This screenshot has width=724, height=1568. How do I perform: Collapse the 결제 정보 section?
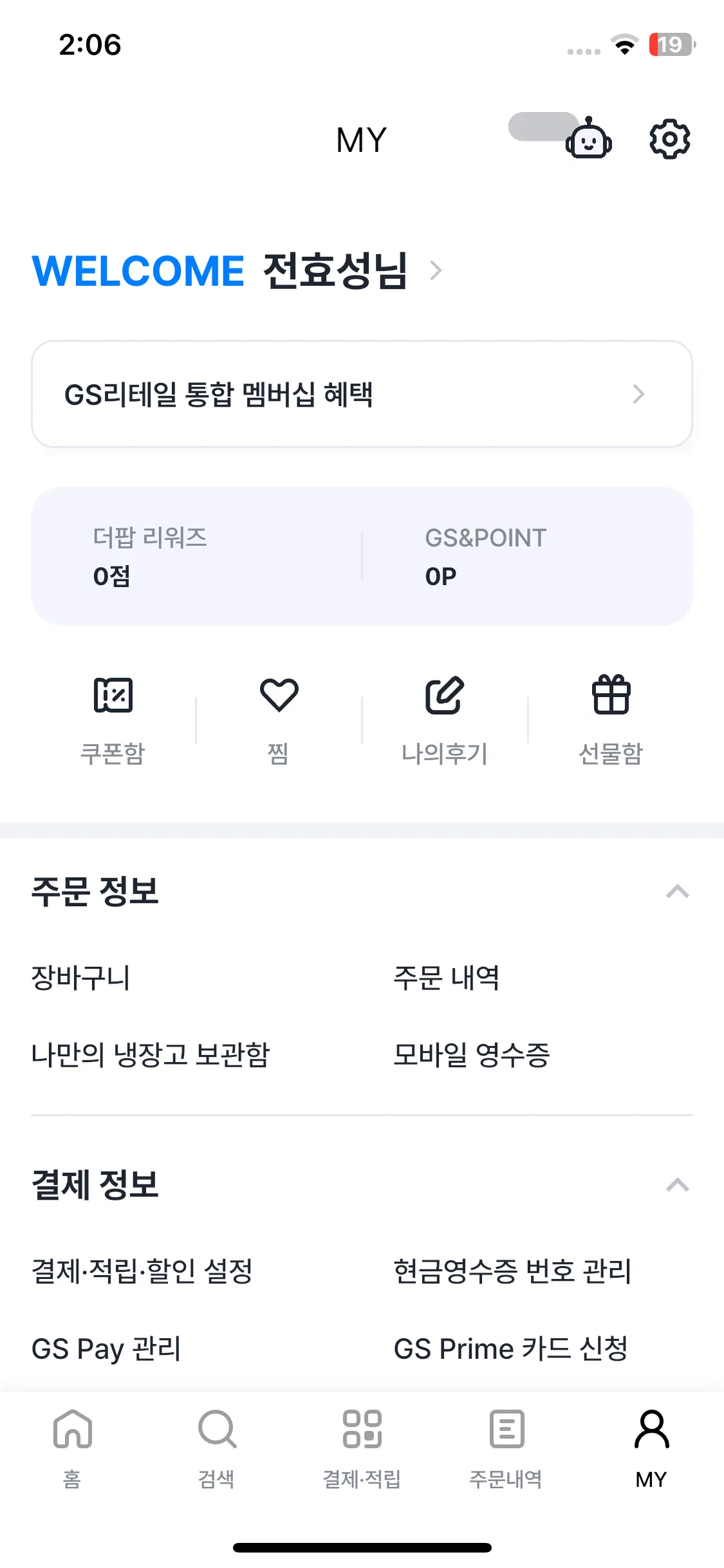[677, 1185]
